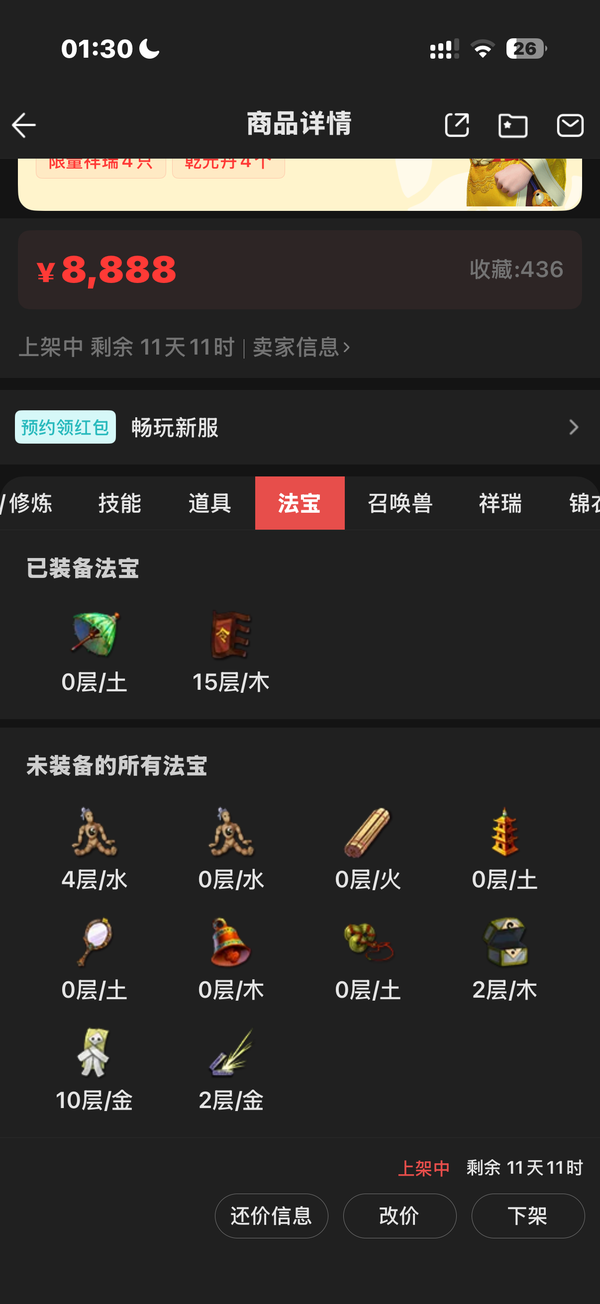
Task: Switch to the 道具 tab
Action: [x=209, y=503]
